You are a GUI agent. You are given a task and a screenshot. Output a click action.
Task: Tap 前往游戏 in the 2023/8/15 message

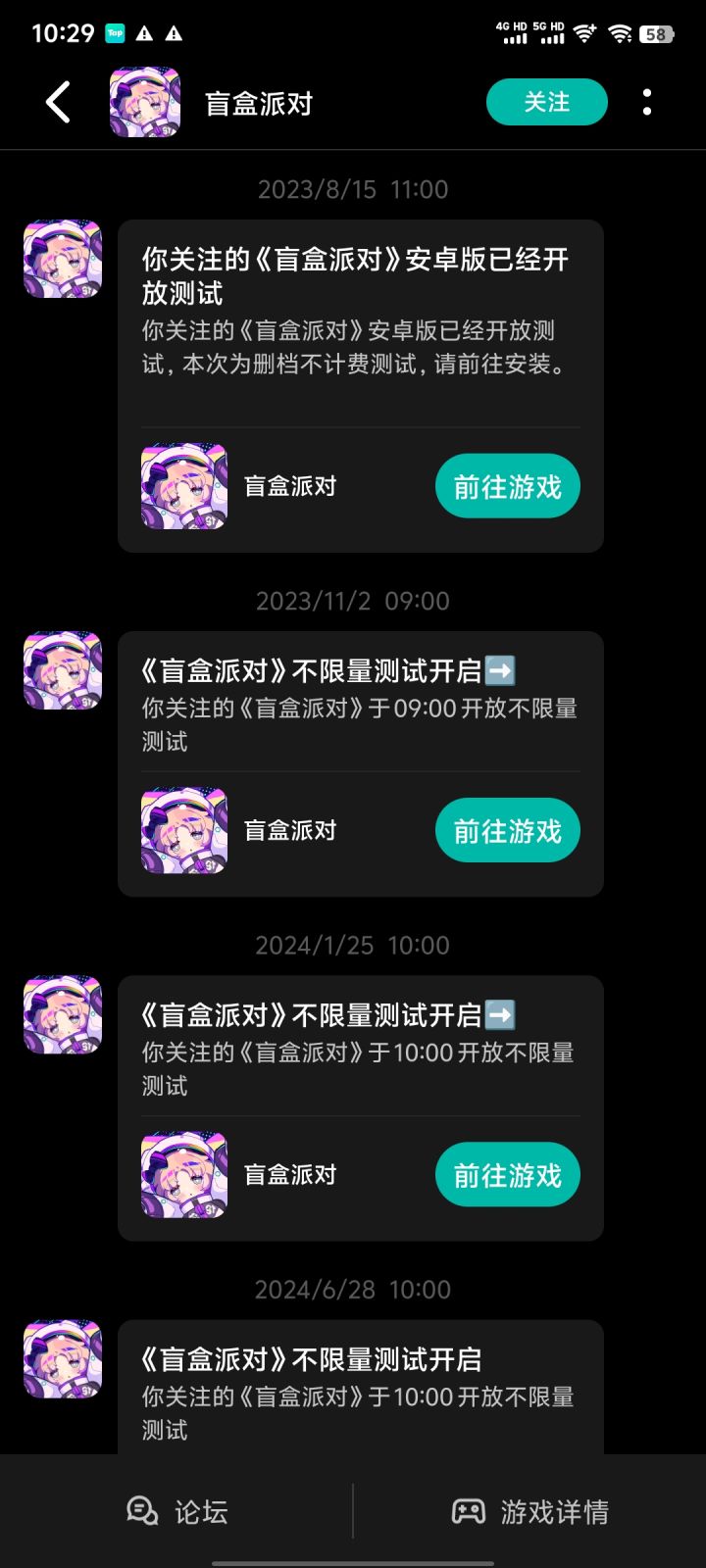coord(507,486)
